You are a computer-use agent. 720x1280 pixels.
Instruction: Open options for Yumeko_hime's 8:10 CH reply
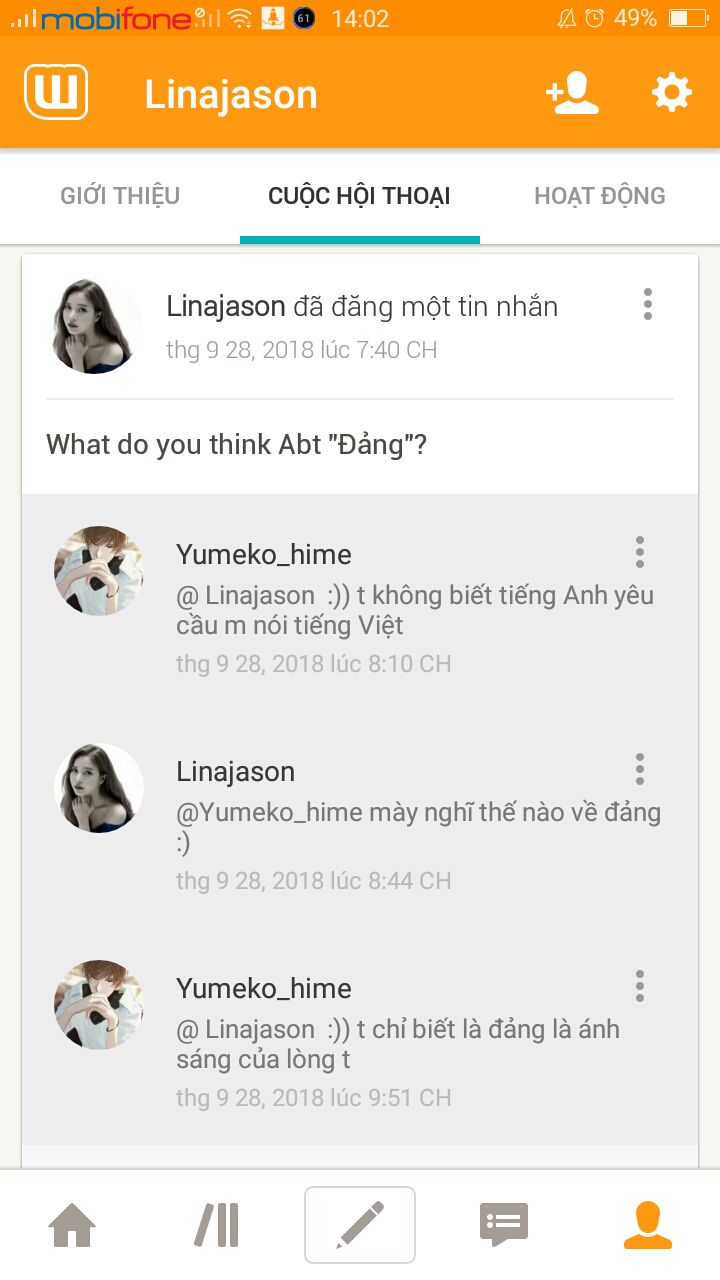[x=640, y=552]
